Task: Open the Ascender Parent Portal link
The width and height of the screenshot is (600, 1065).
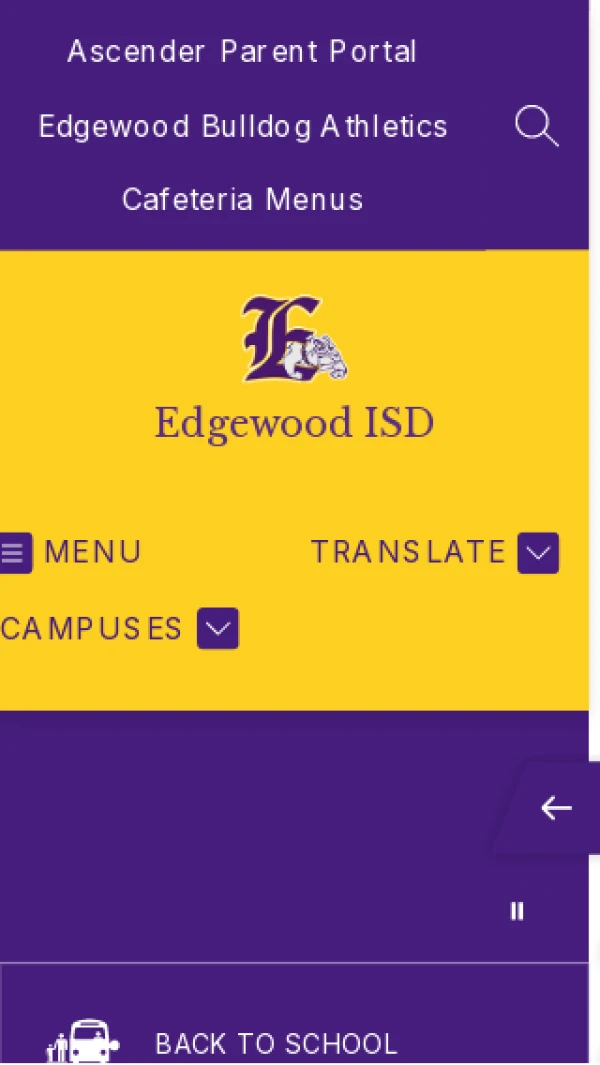Action: pyautogui.click(x=242, y=52)
